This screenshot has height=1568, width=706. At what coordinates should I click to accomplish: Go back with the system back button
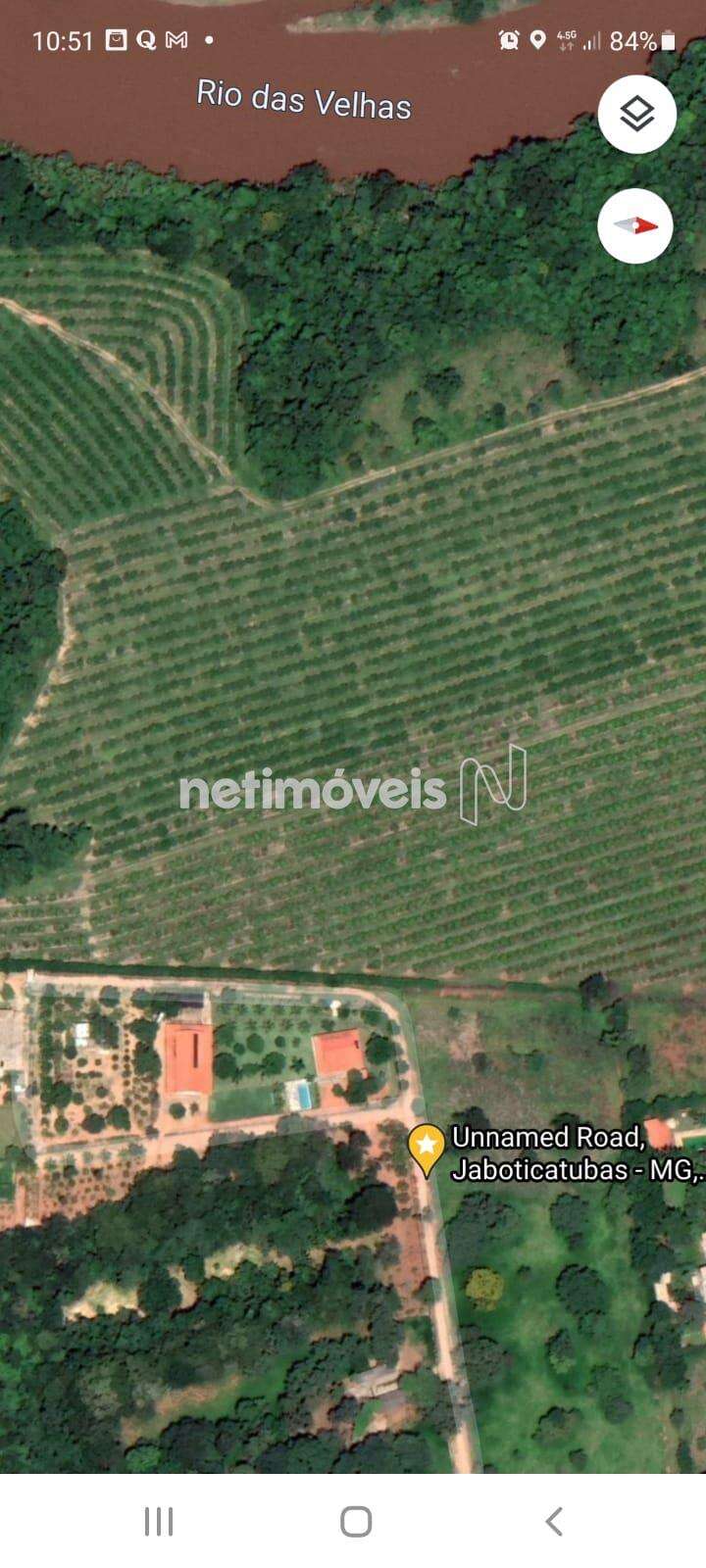(553, 1522)
